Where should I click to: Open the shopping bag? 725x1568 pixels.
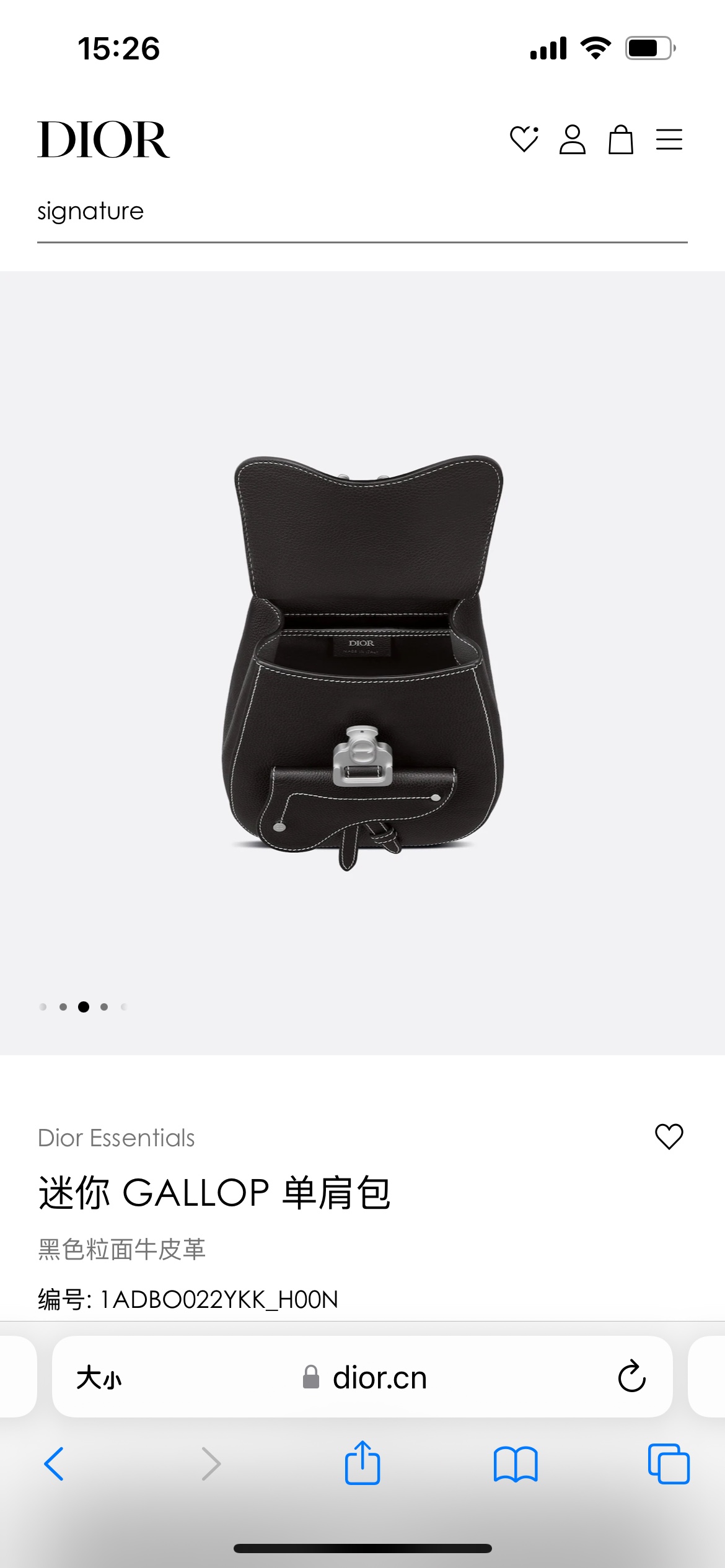(620, 139)
